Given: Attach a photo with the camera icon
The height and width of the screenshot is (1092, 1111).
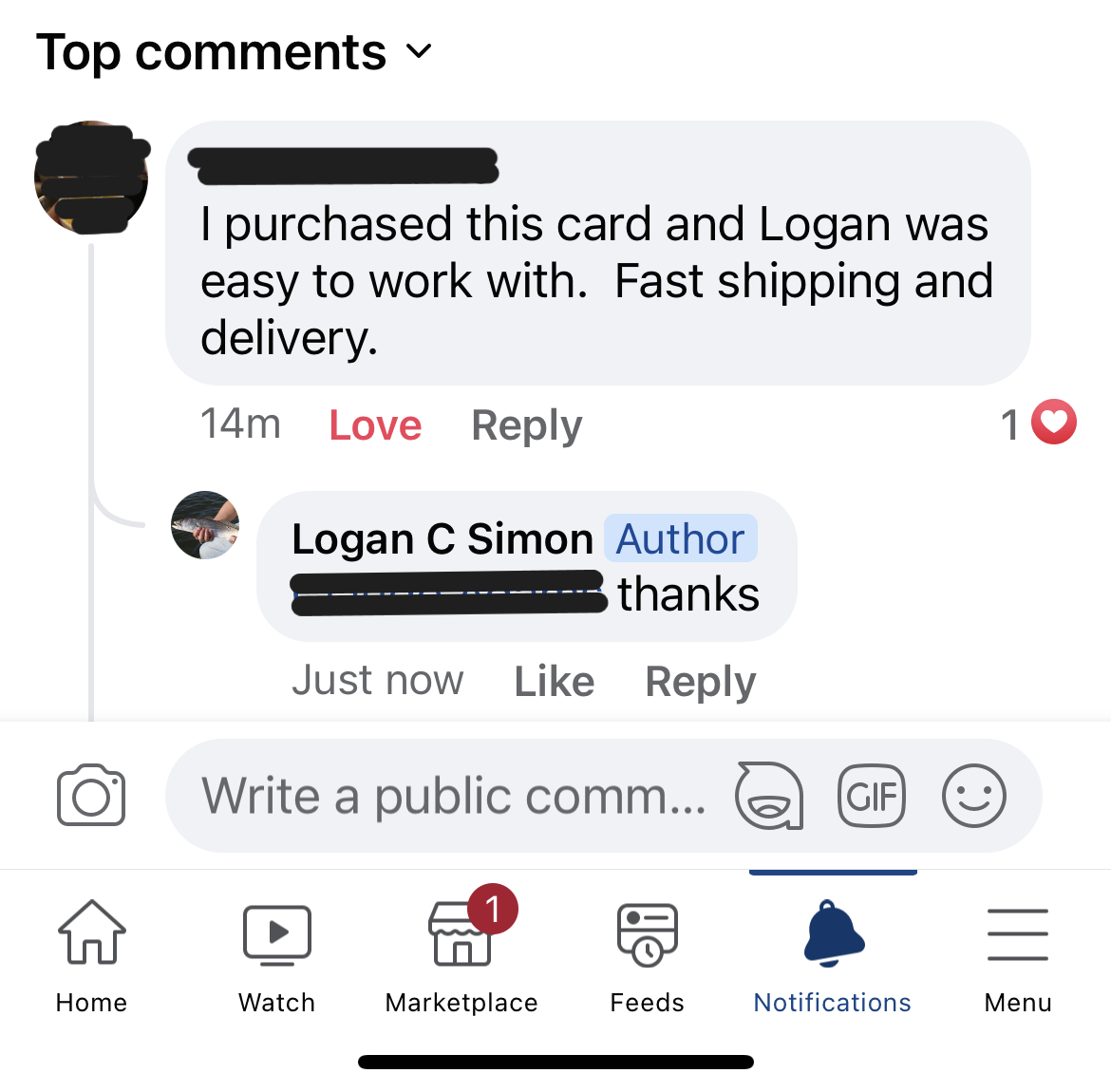Looking at the screenshot, I should coord(91,796).
